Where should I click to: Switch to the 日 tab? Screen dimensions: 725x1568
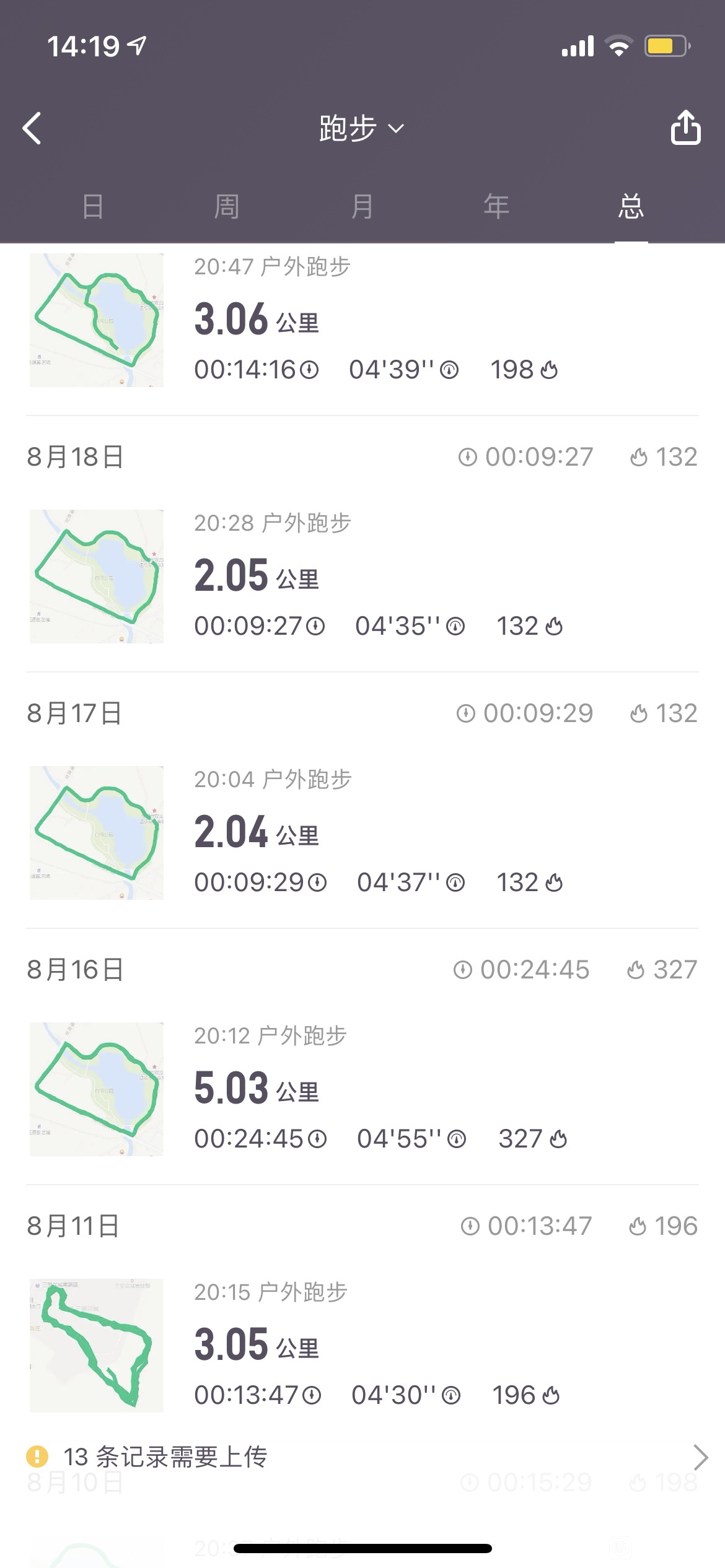(93, 206)
